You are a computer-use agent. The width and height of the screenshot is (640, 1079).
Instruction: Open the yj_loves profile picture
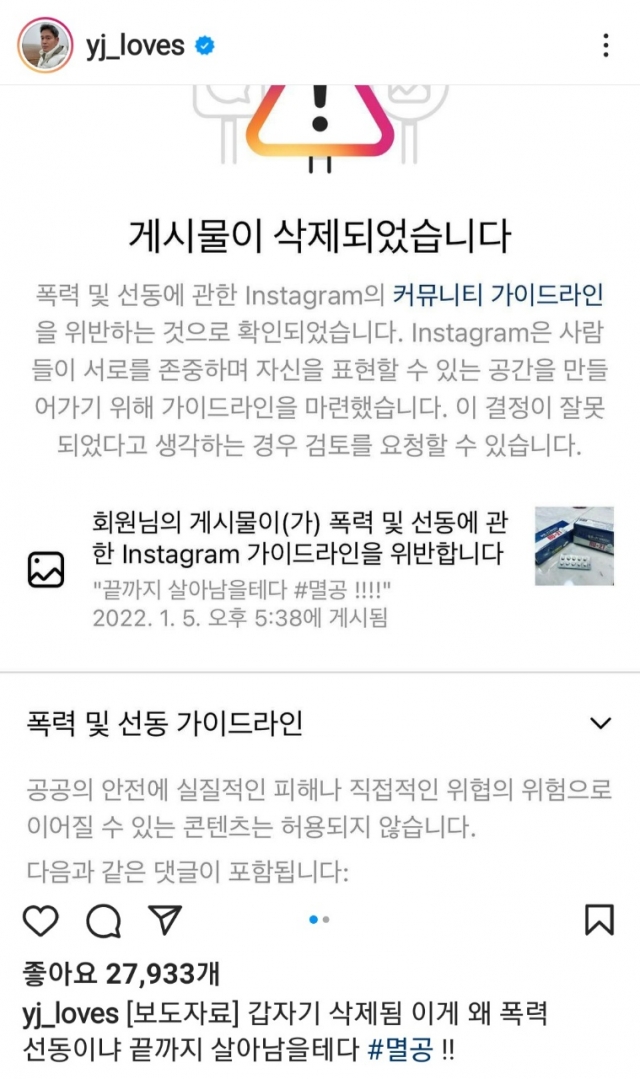click(45, 45)
